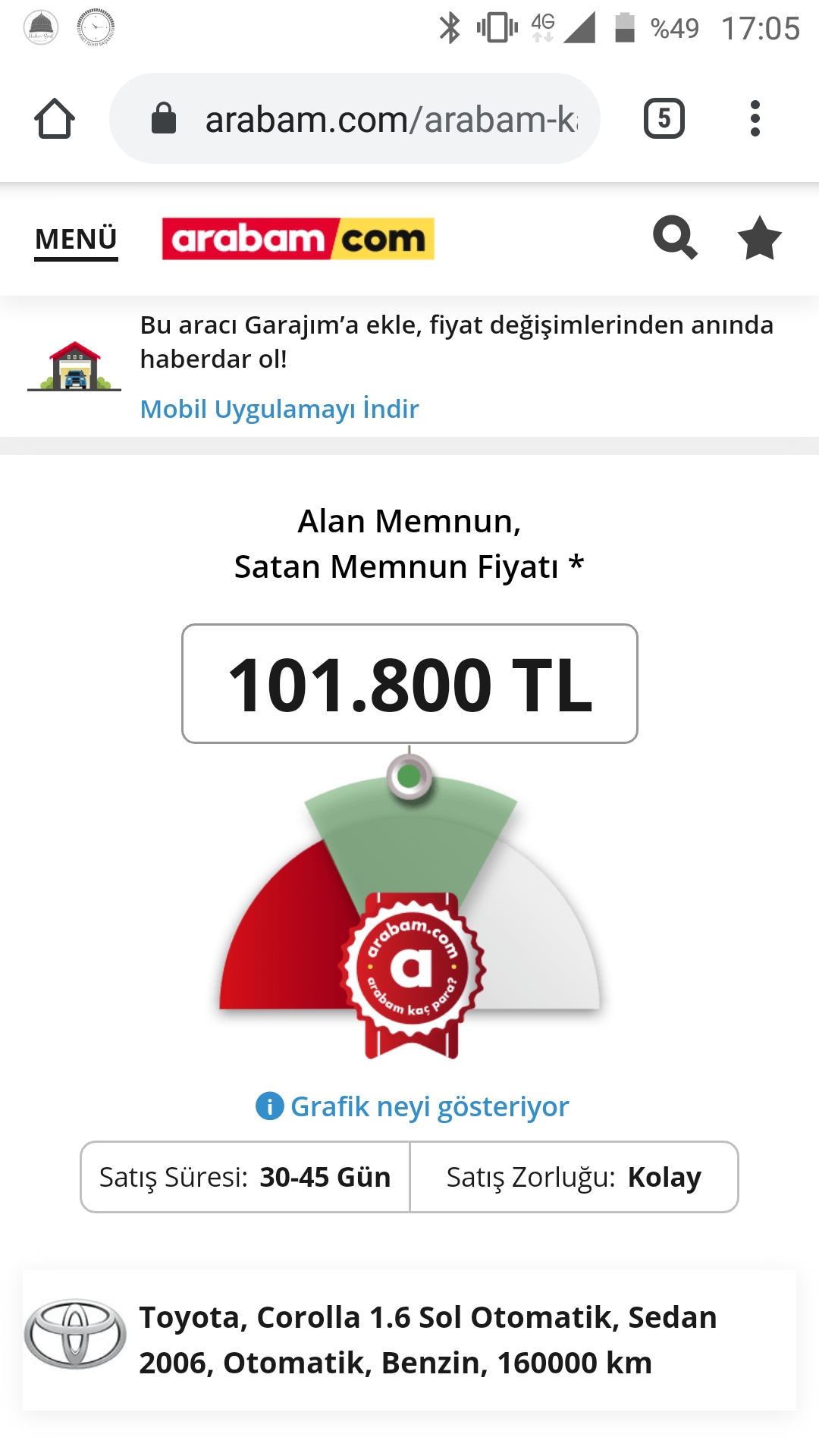Go to the arabam.com homepage via the logo
Image resolution: width=819 pixels, height=1456 pixels.
pos(298,239)
